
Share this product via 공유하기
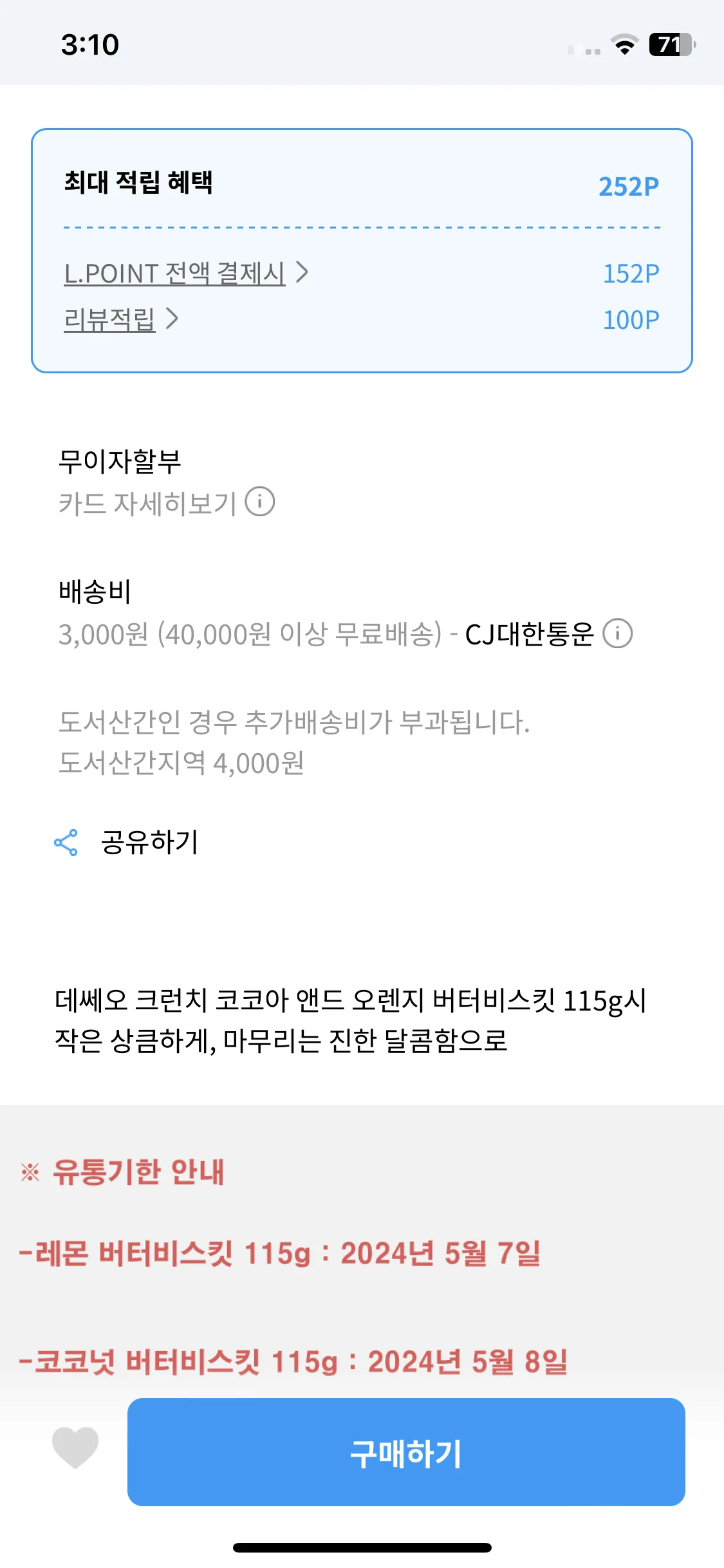pos(127,843)
